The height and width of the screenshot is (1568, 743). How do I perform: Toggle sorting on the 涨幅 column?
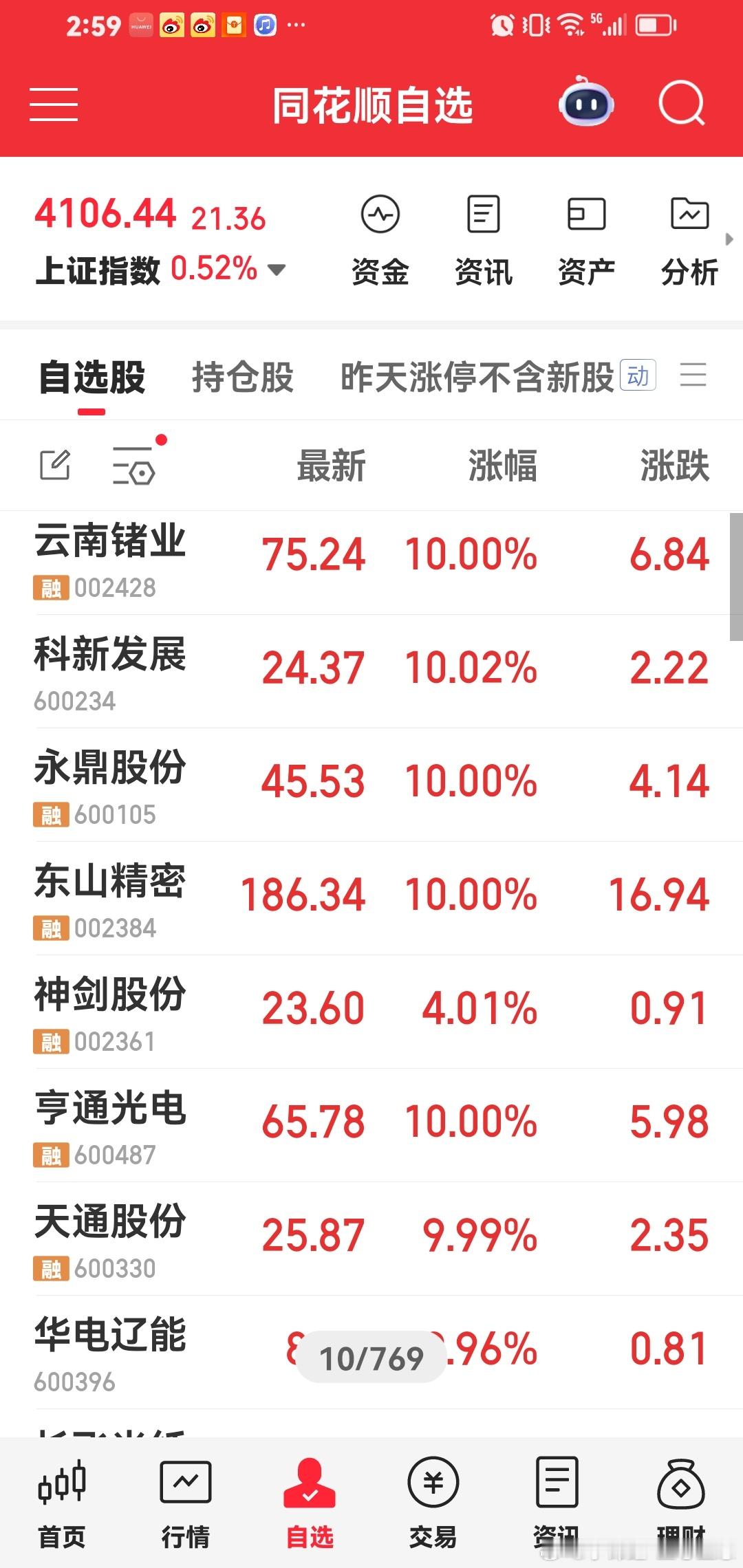coord(502,465)
